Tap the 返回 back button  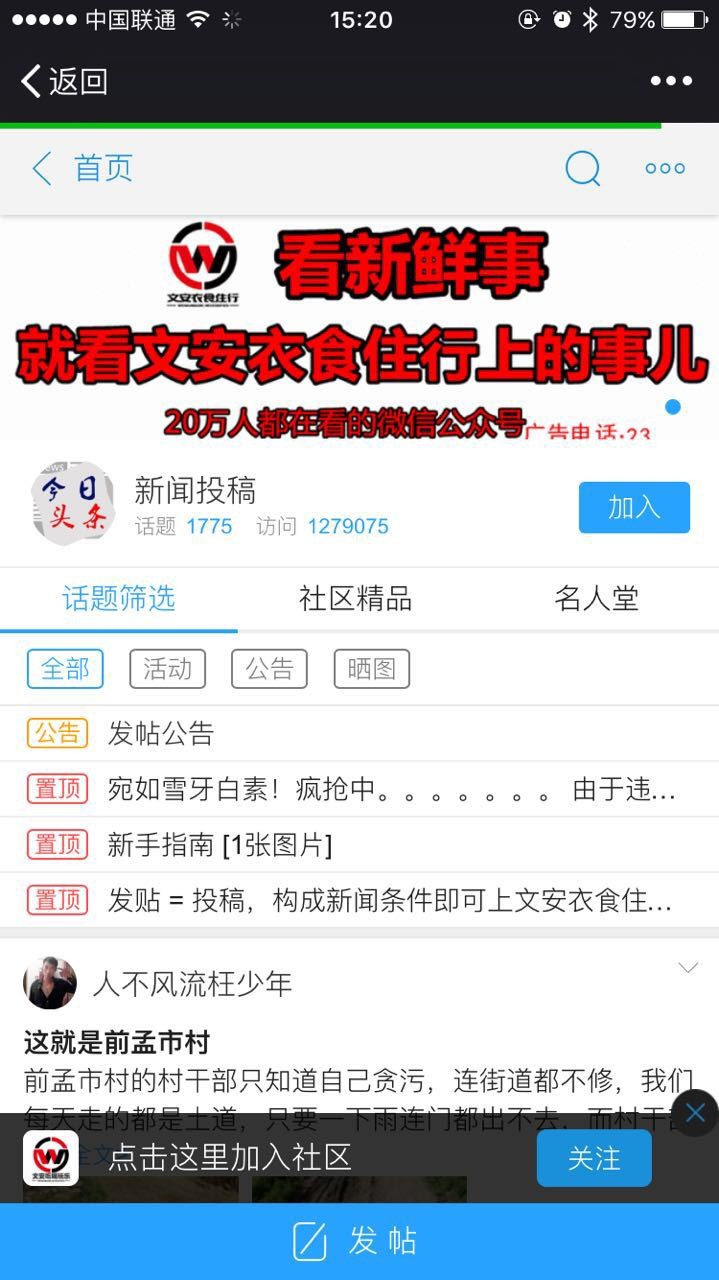point(65,81)
